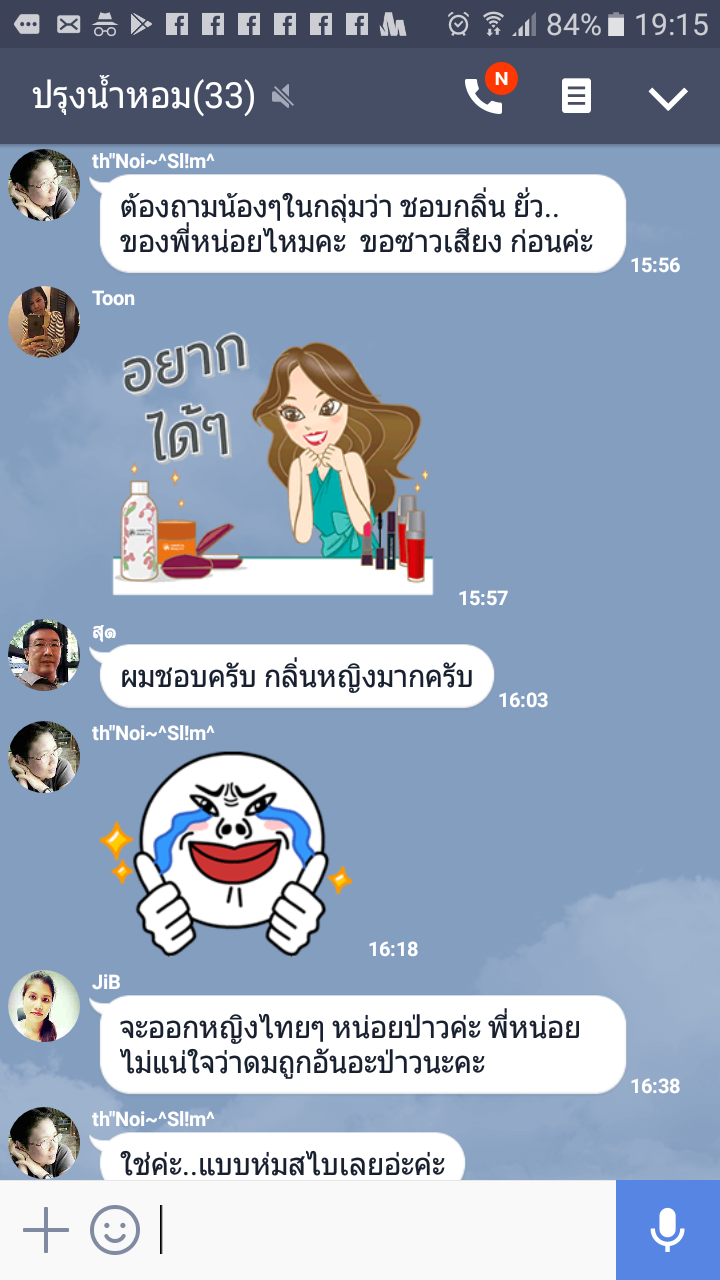Record a voice message with microphone
720x1280 pixels.
coord(667,1230)
